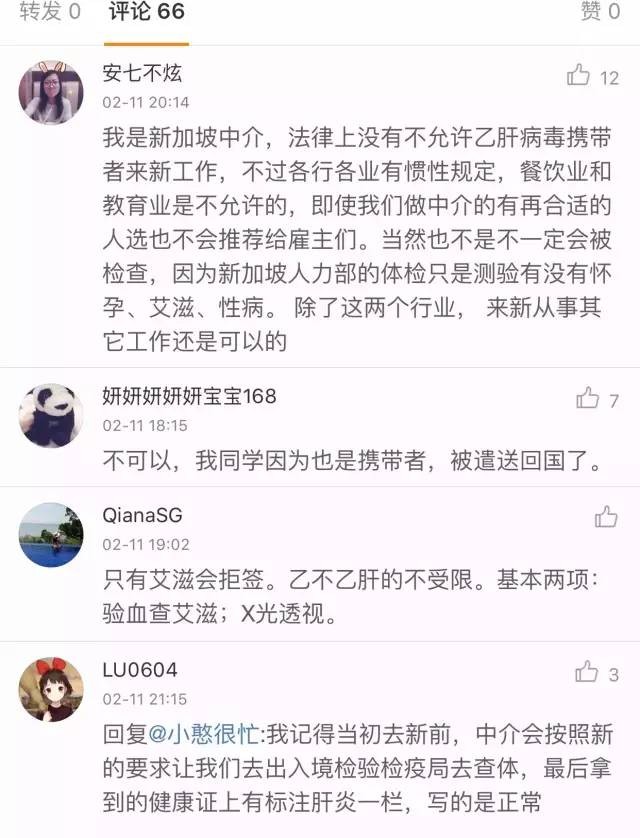Viewport: 640px width, 838px height.
Task: Like the comment by 安七不炫
Action: (579, 76)
